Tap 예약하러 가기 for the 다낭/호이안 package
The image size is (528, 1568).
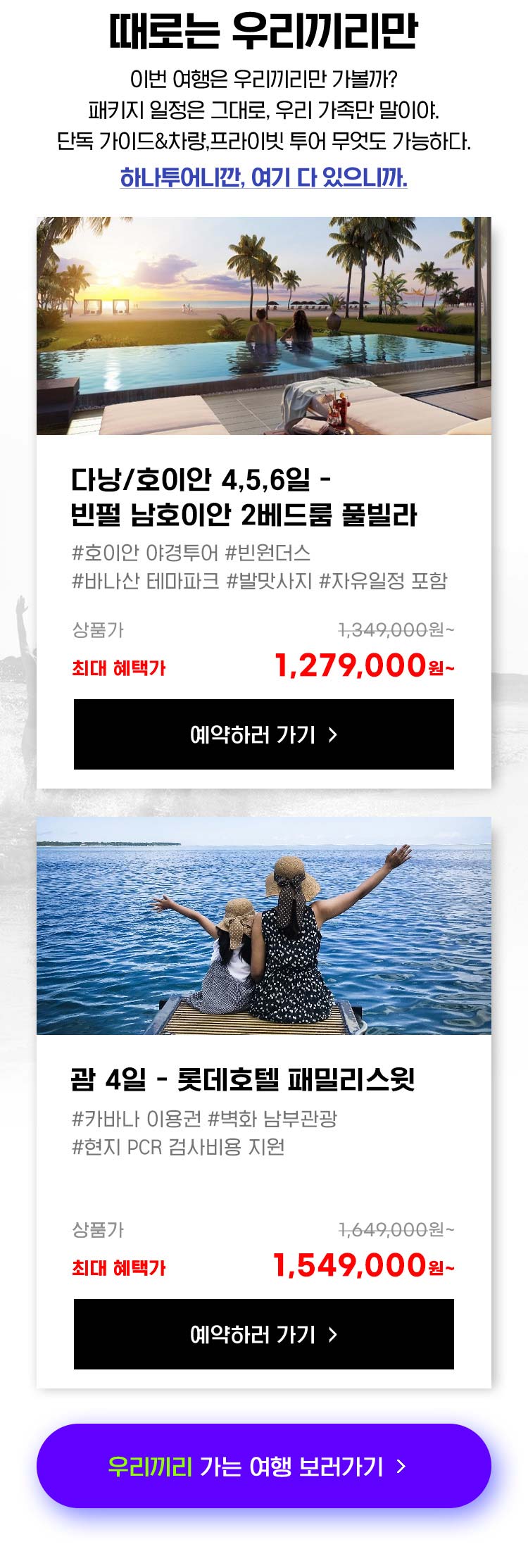[263, 734]
